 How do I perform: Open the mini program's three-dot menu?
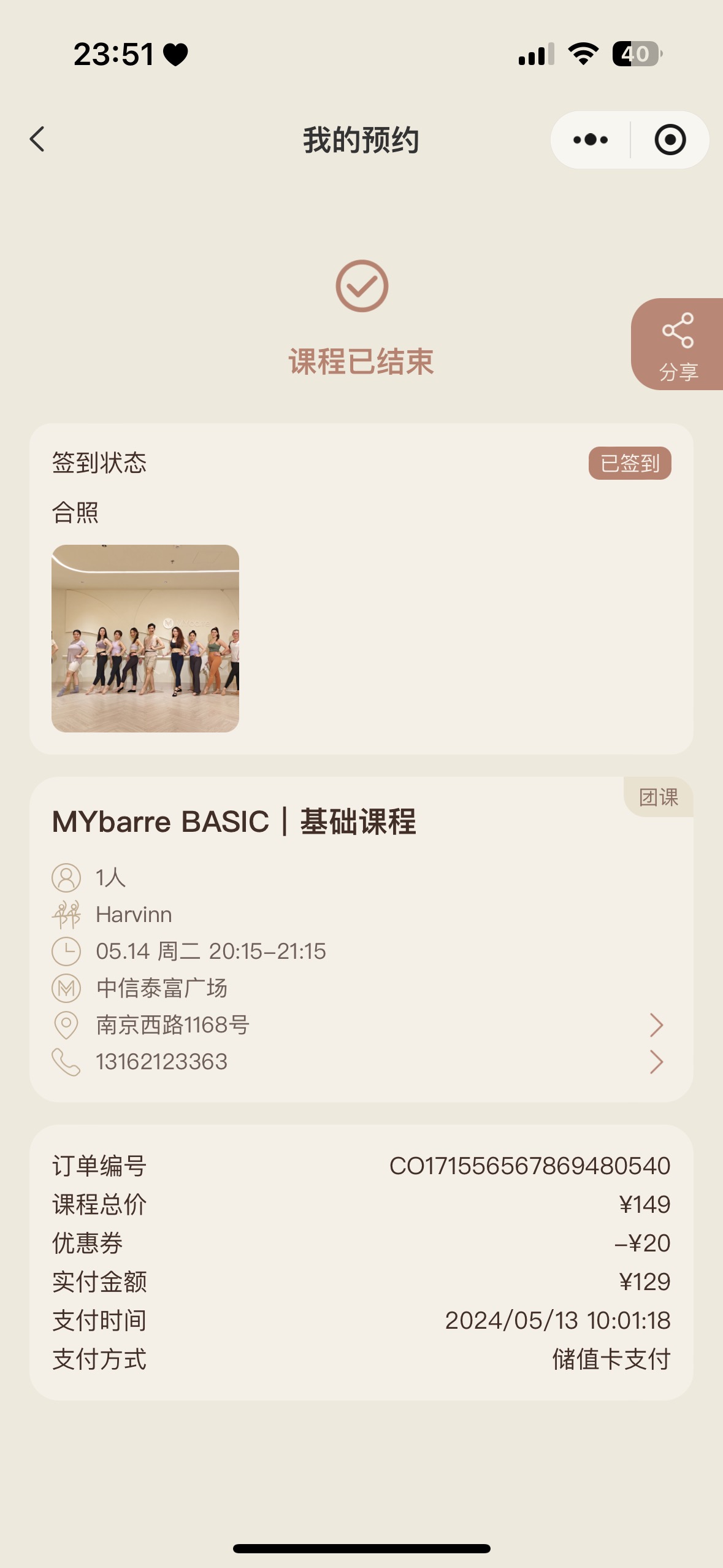coord(590,140)
